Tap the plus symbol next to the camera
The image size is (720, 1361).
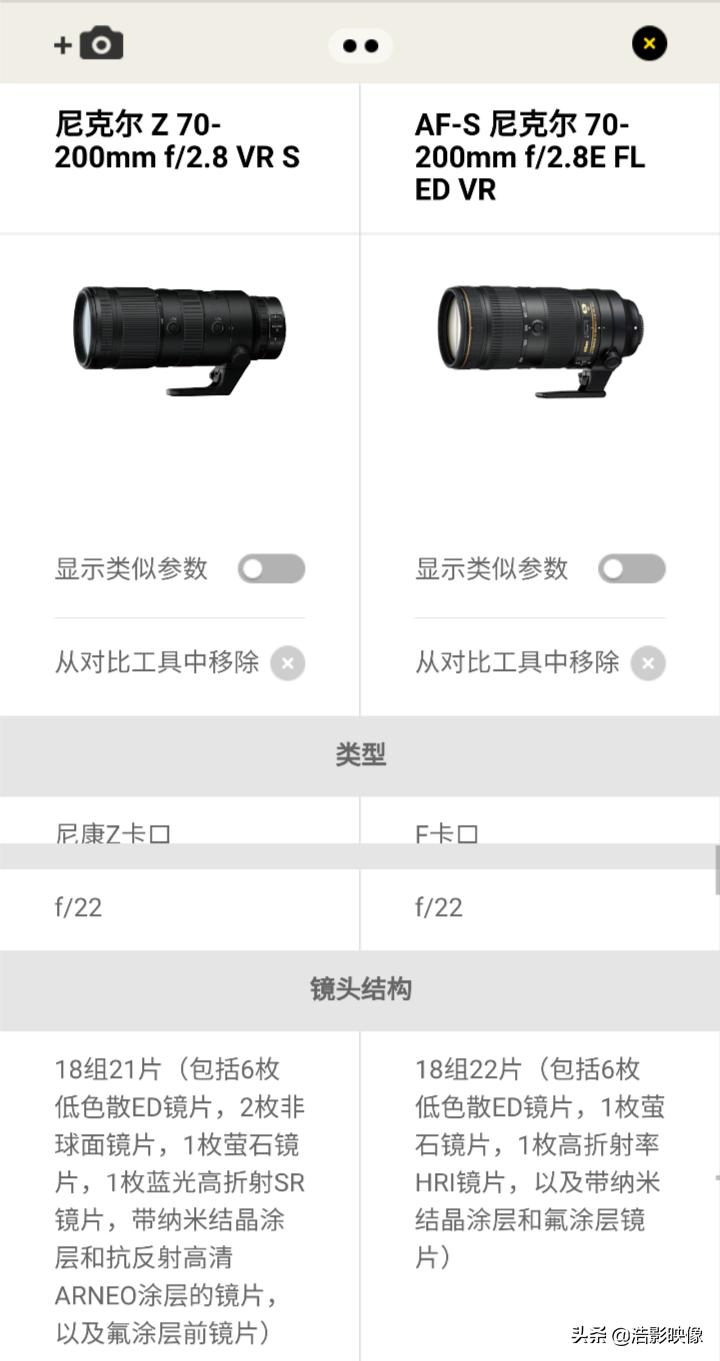click(60, 46)
